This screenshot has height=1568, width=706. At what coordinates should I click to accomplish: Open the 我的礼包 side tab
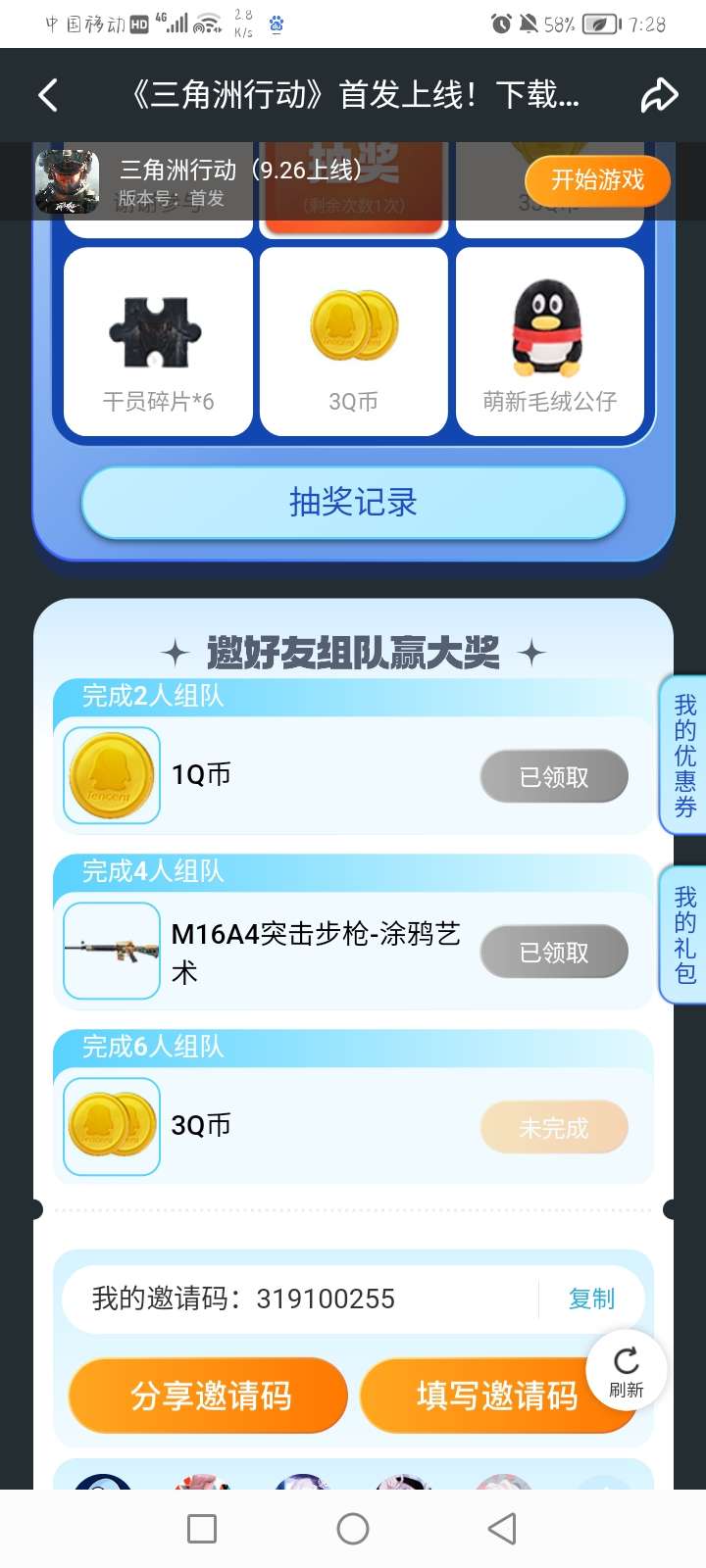coord(684,935)
